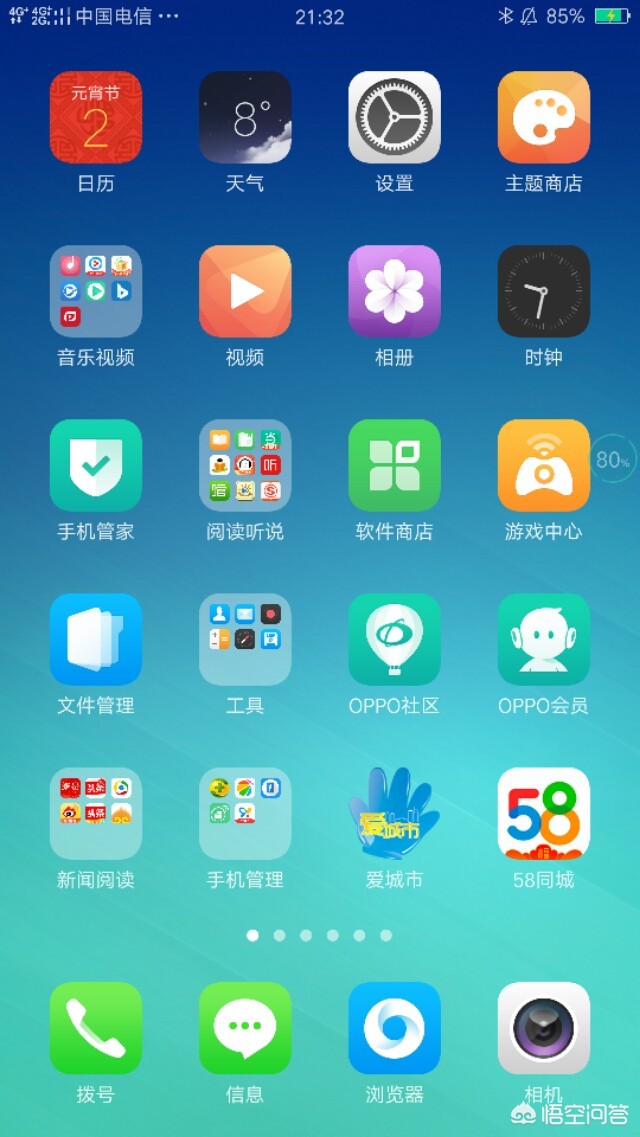The image size is (640, 1137).
Task: Open the 音乐视频 folder
Action: pos(96,291)
